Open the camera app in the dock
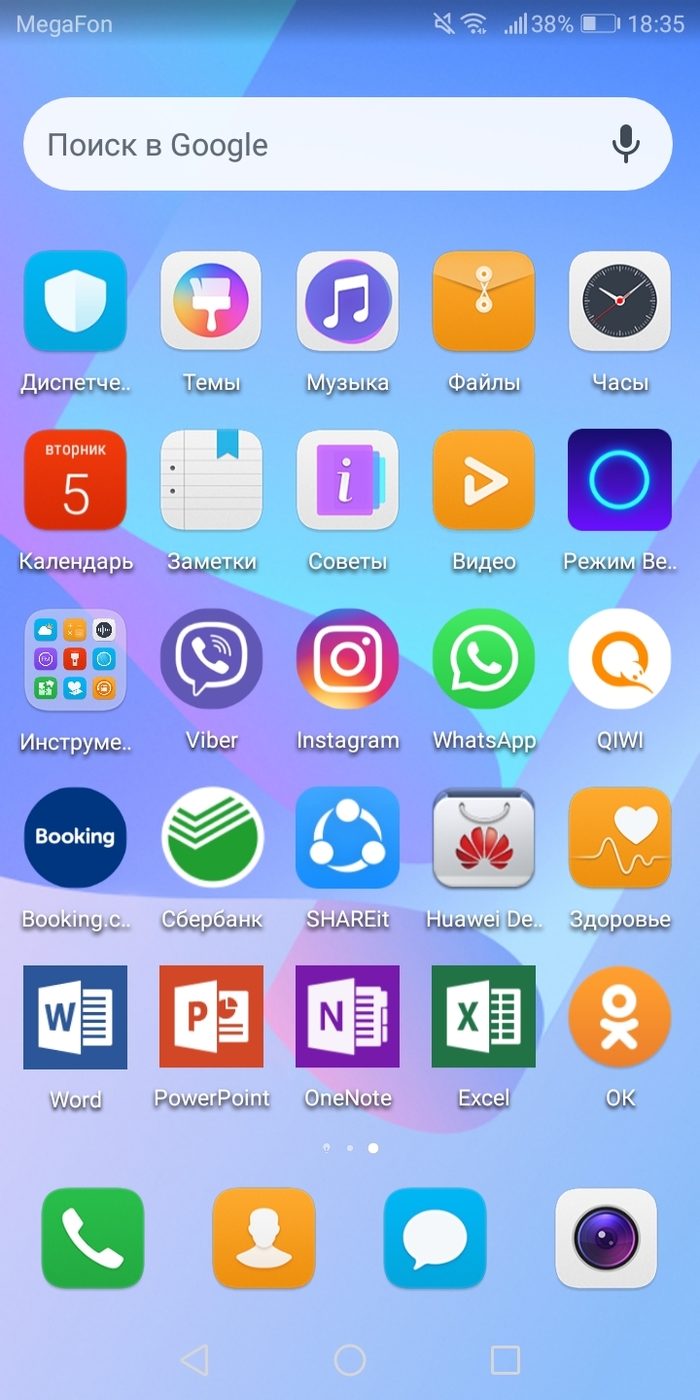 click(x=606, y=1238)
